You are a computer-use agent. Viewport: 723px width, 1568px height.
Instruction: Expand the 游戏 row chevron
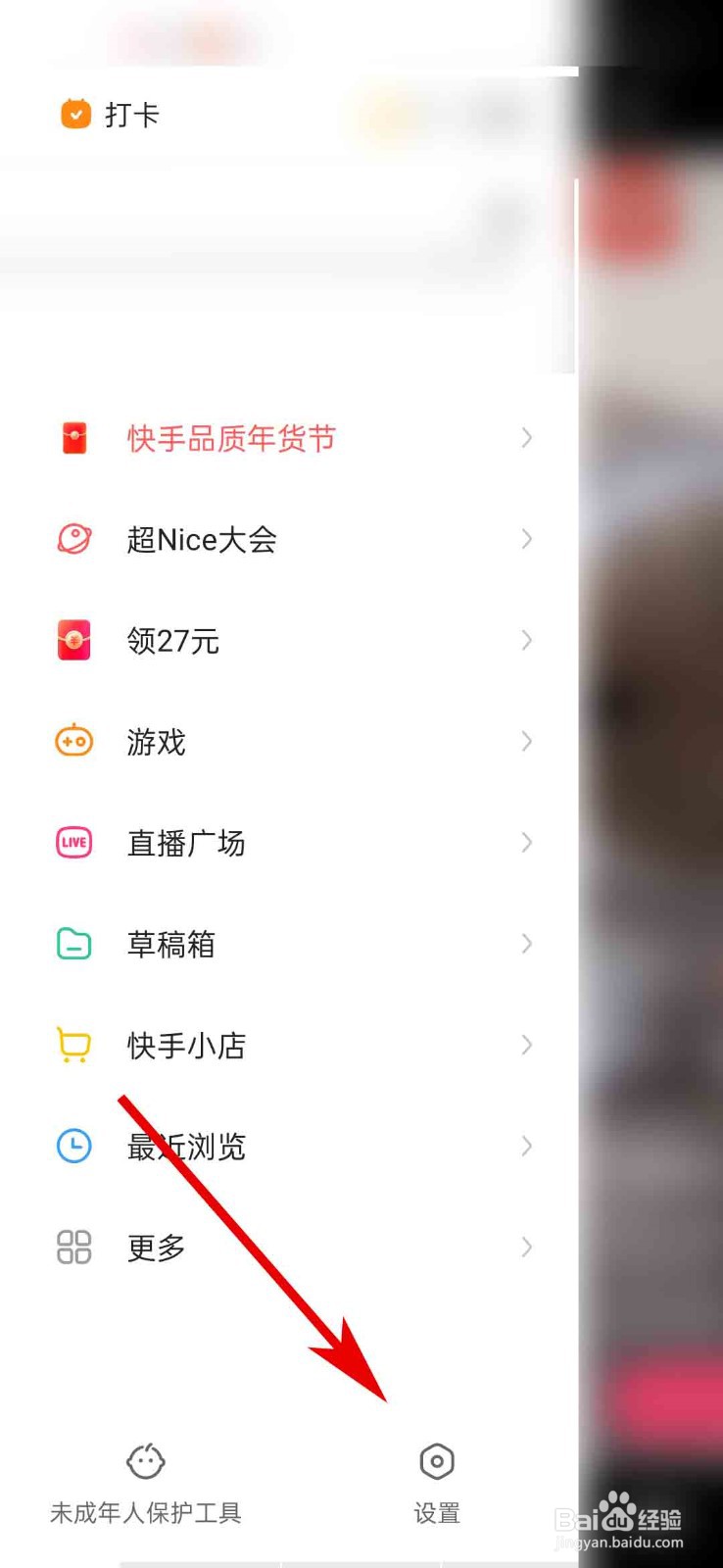[527, 741]
